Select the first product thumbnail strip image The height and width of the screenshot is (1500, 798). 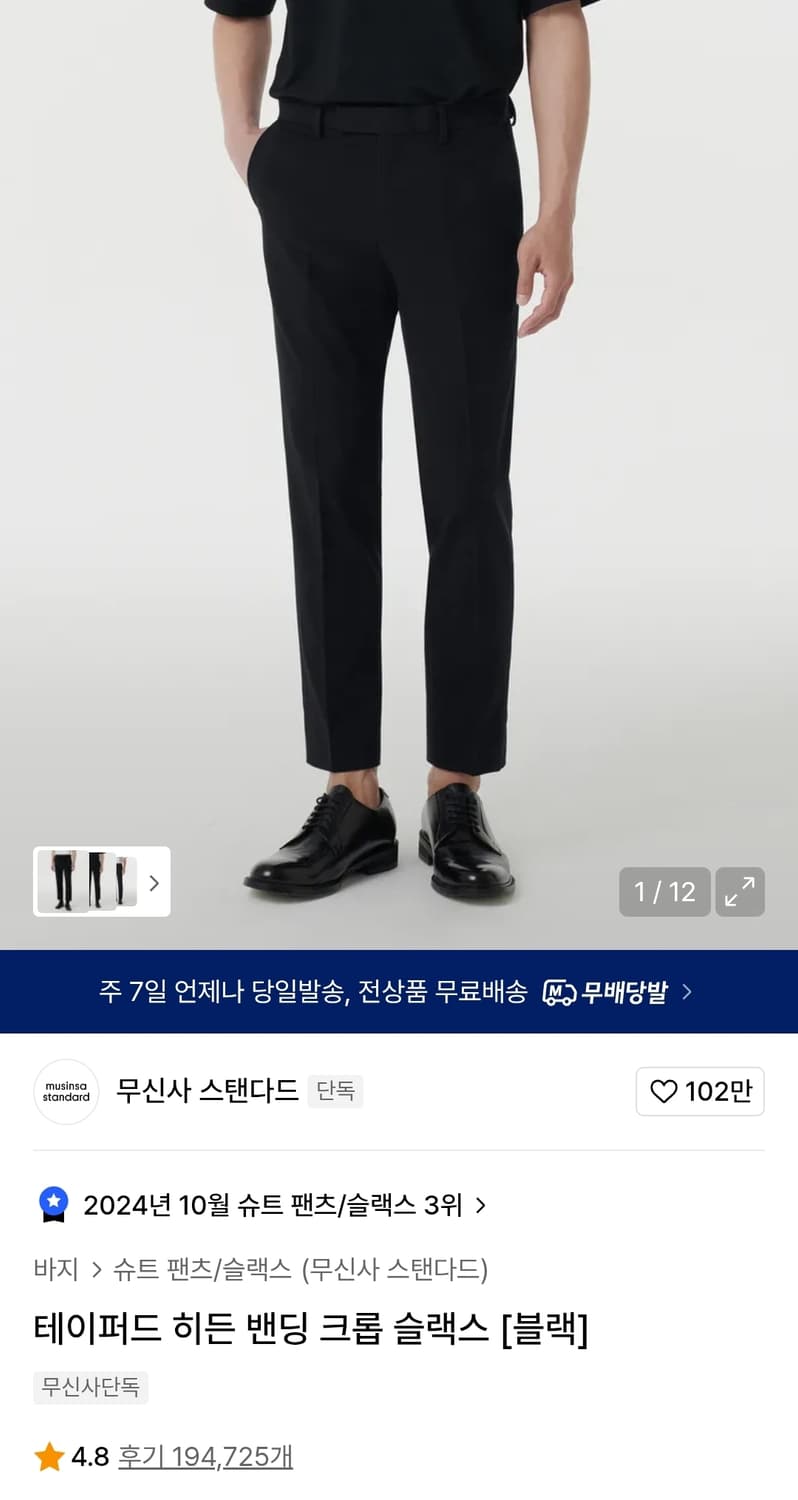60,882
